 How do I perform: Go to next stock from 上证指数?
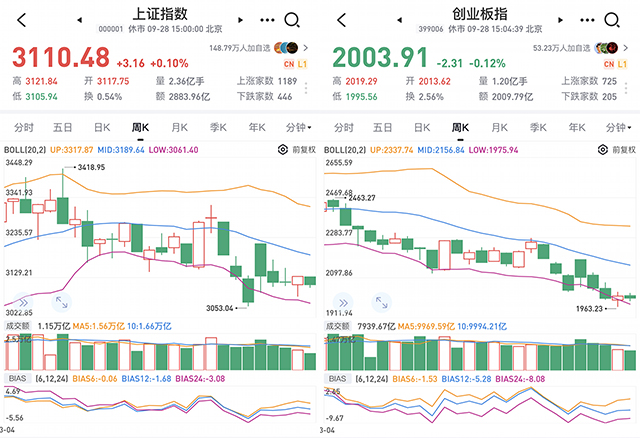pyautogui.click(x=237, y=18)
